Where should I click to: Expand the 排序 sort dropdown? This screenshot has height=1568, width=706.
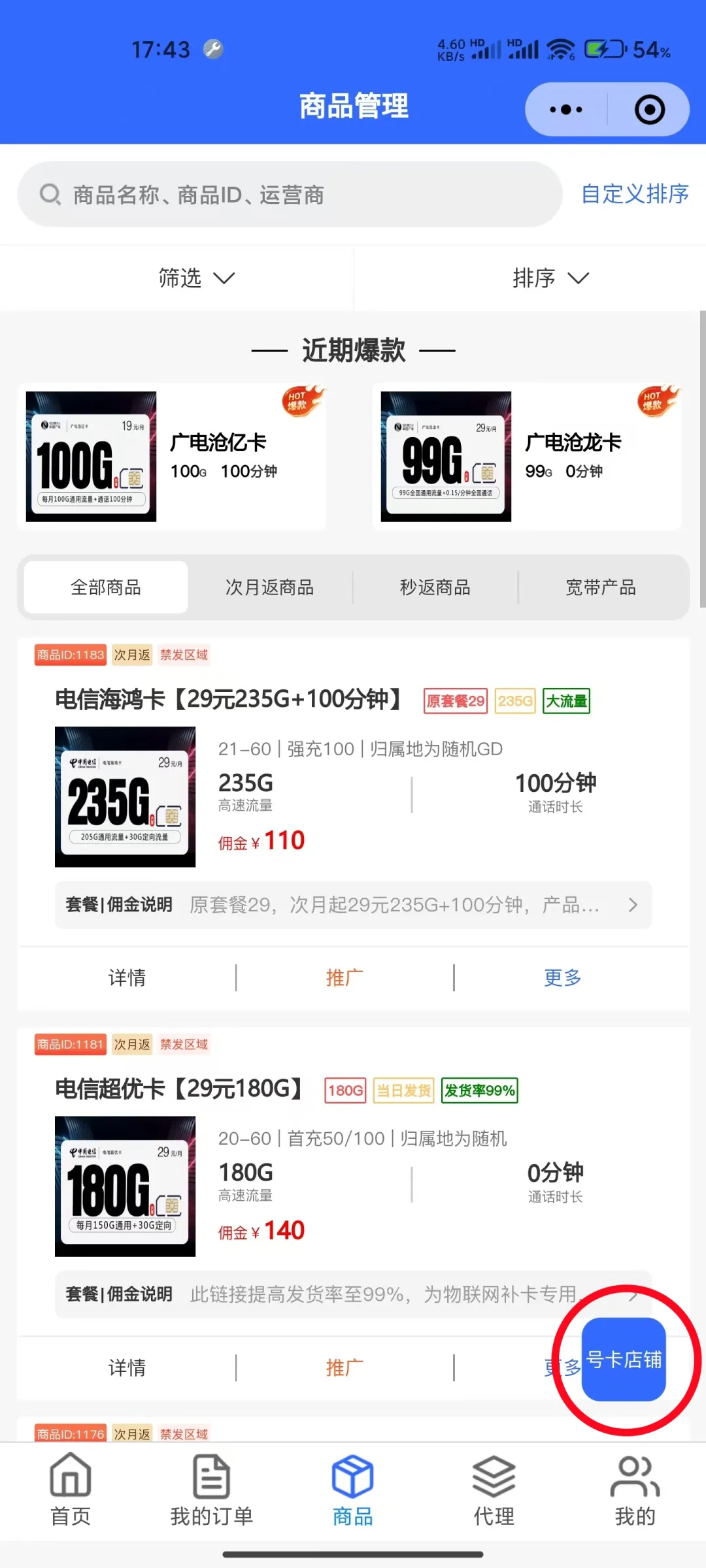coord(550,278)
